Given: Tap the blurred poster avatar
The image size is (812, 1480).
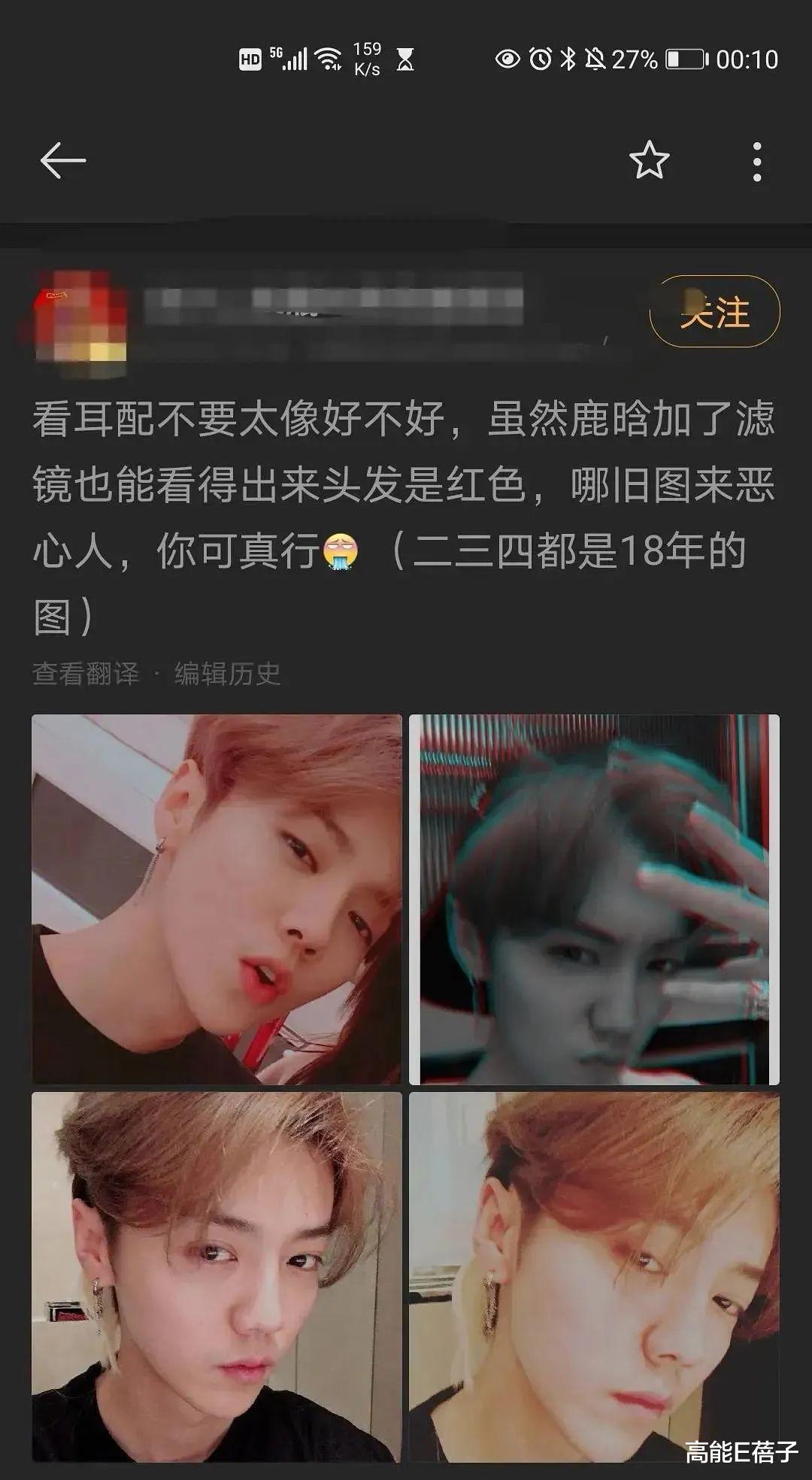Looking at the screenshot, I should coord(80,317).
